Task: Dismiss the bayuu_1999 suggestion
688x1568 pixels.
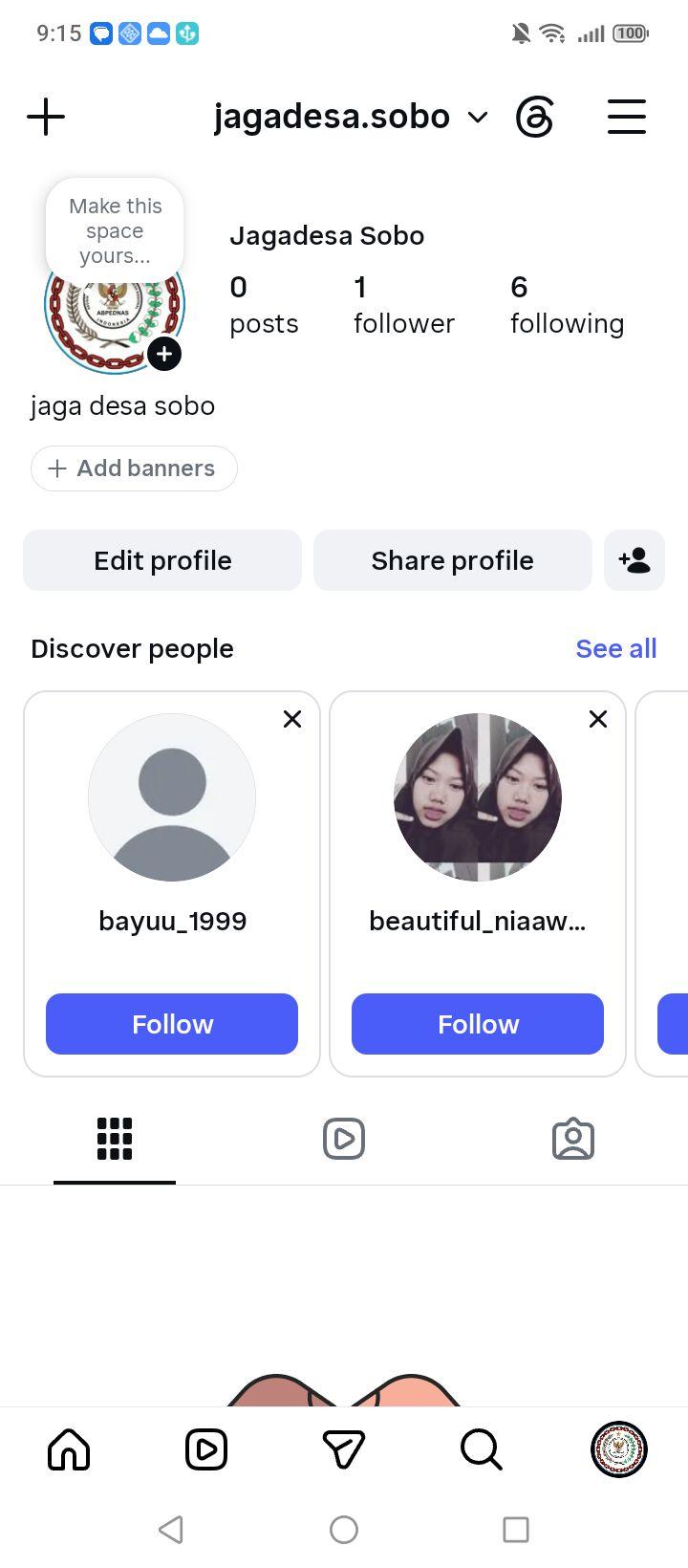Action: tap(292, 719)
